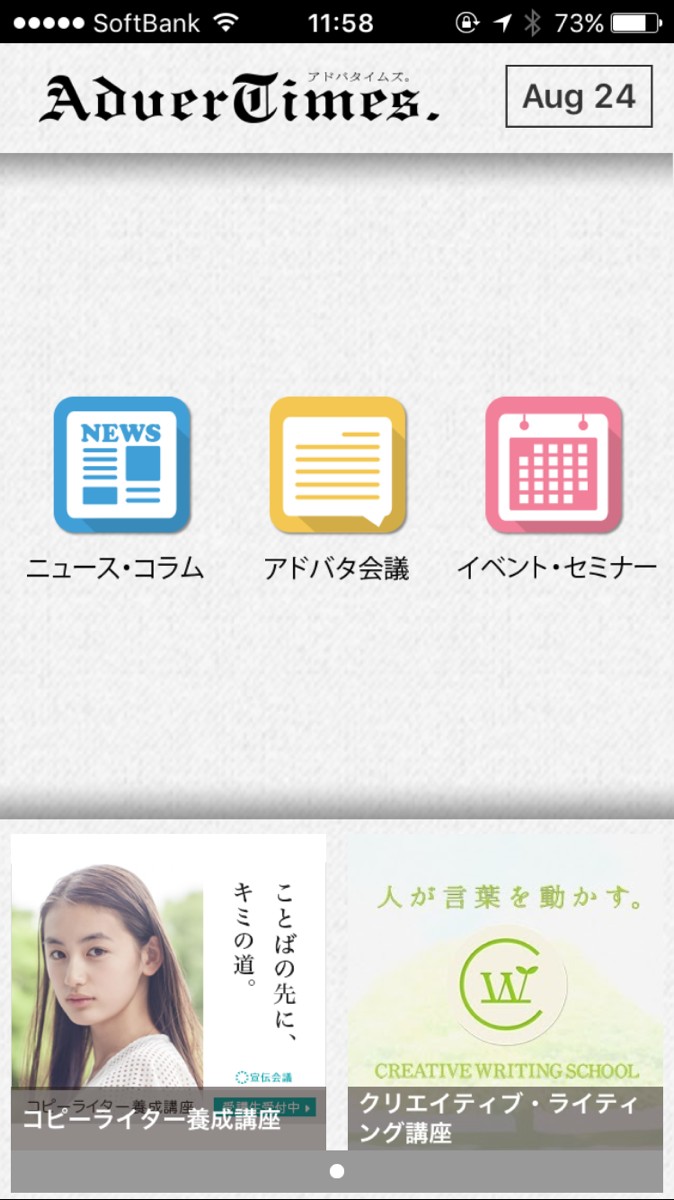
Task: Tap the Aug 24 date button
Action: [579, 96]
